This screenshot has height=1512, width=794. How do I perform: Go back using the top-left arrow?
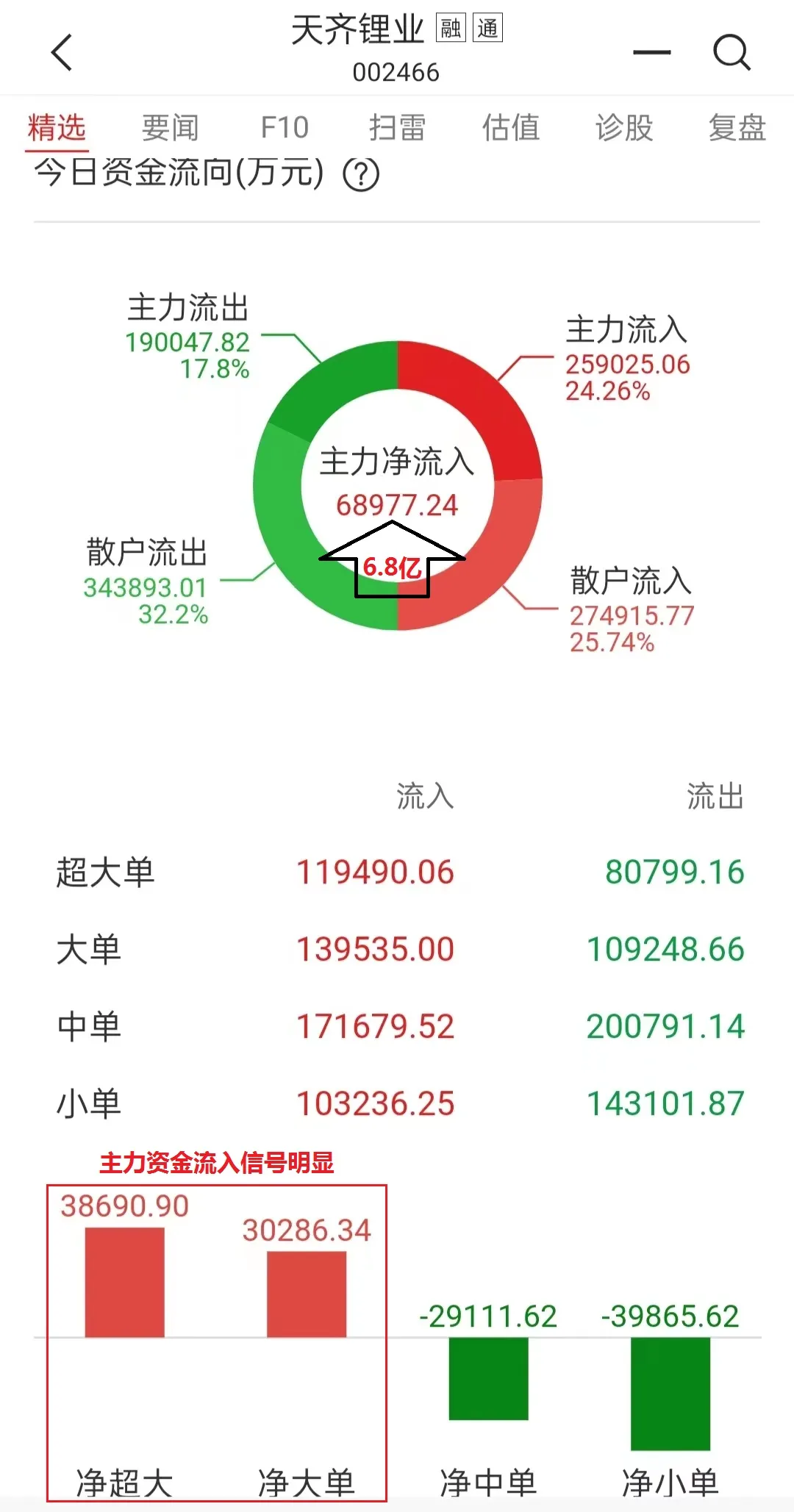(62, 52)
